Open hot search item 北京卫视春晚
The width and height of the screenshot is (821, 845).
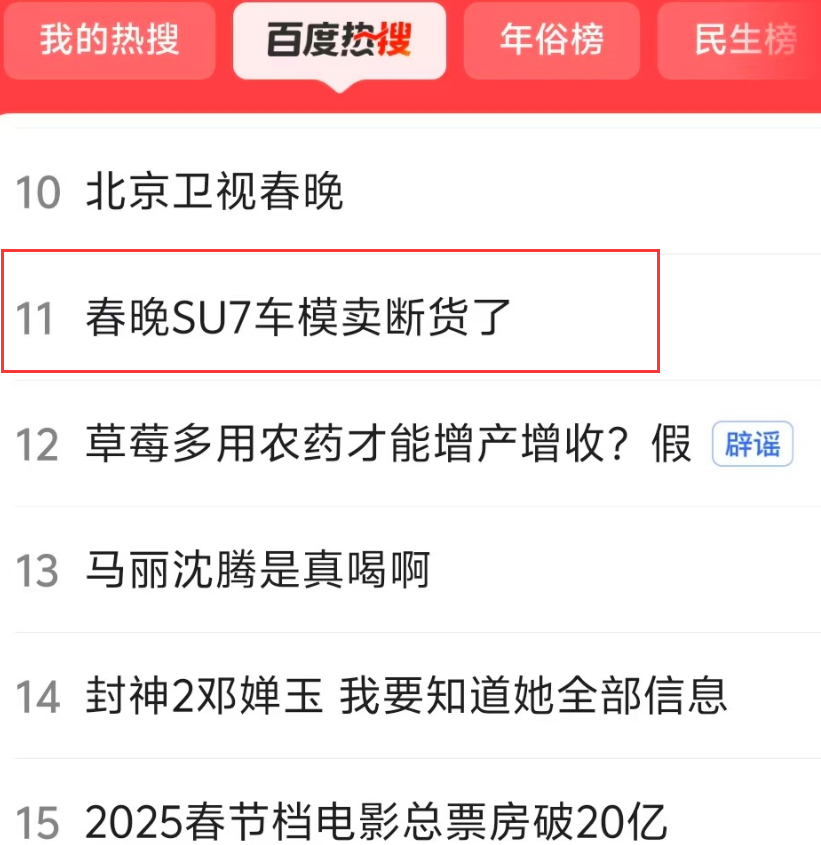tap(214, 191)
